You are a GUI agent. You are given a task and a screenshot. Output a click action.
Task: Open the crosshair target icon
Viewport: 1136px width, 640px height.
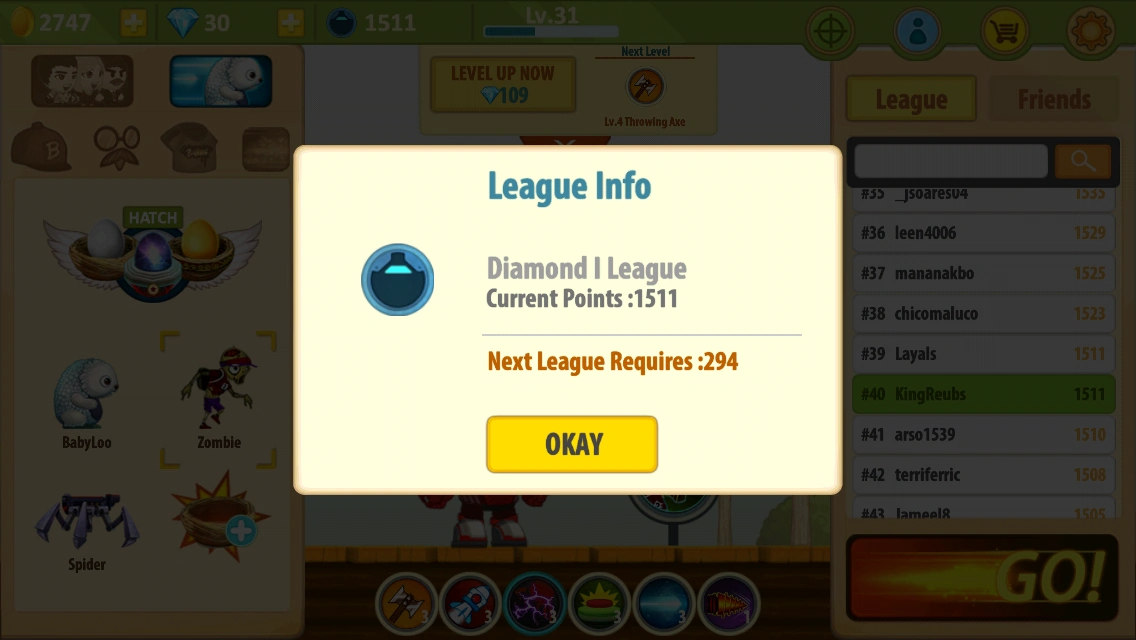830,31
